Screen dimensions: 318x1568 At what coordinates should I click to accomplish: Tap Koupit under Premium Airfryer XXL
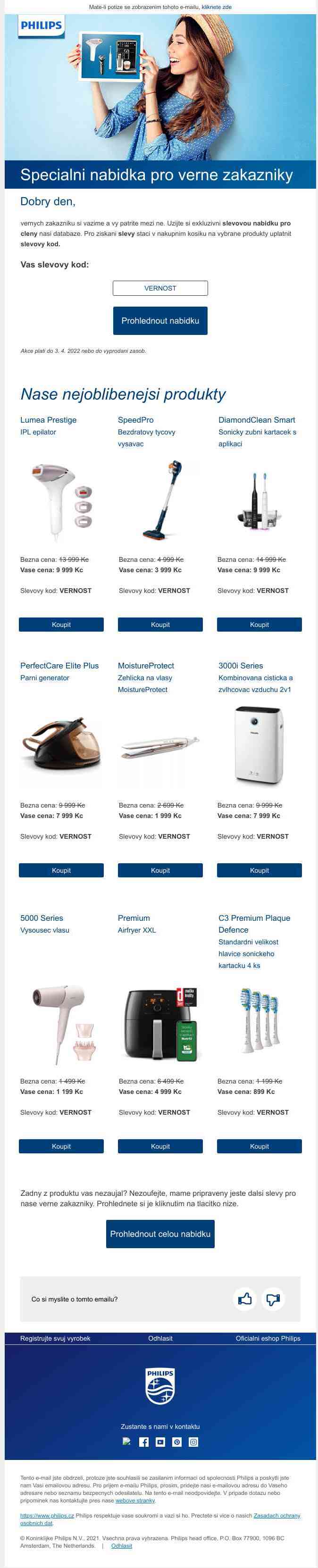pyautogui.click(x=160, y=1146)
